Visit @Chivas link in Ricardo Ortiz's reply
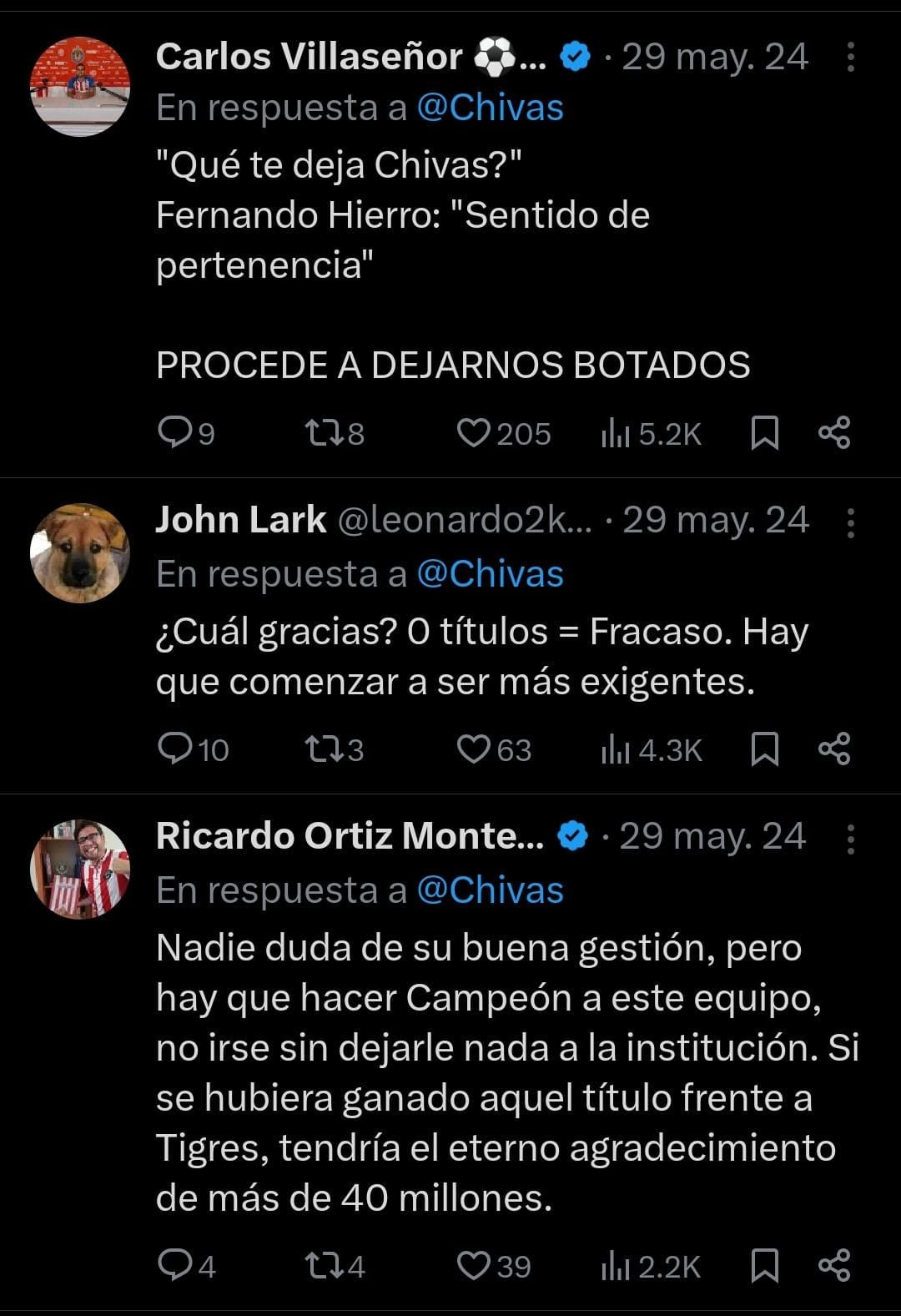 click(490, 890)
